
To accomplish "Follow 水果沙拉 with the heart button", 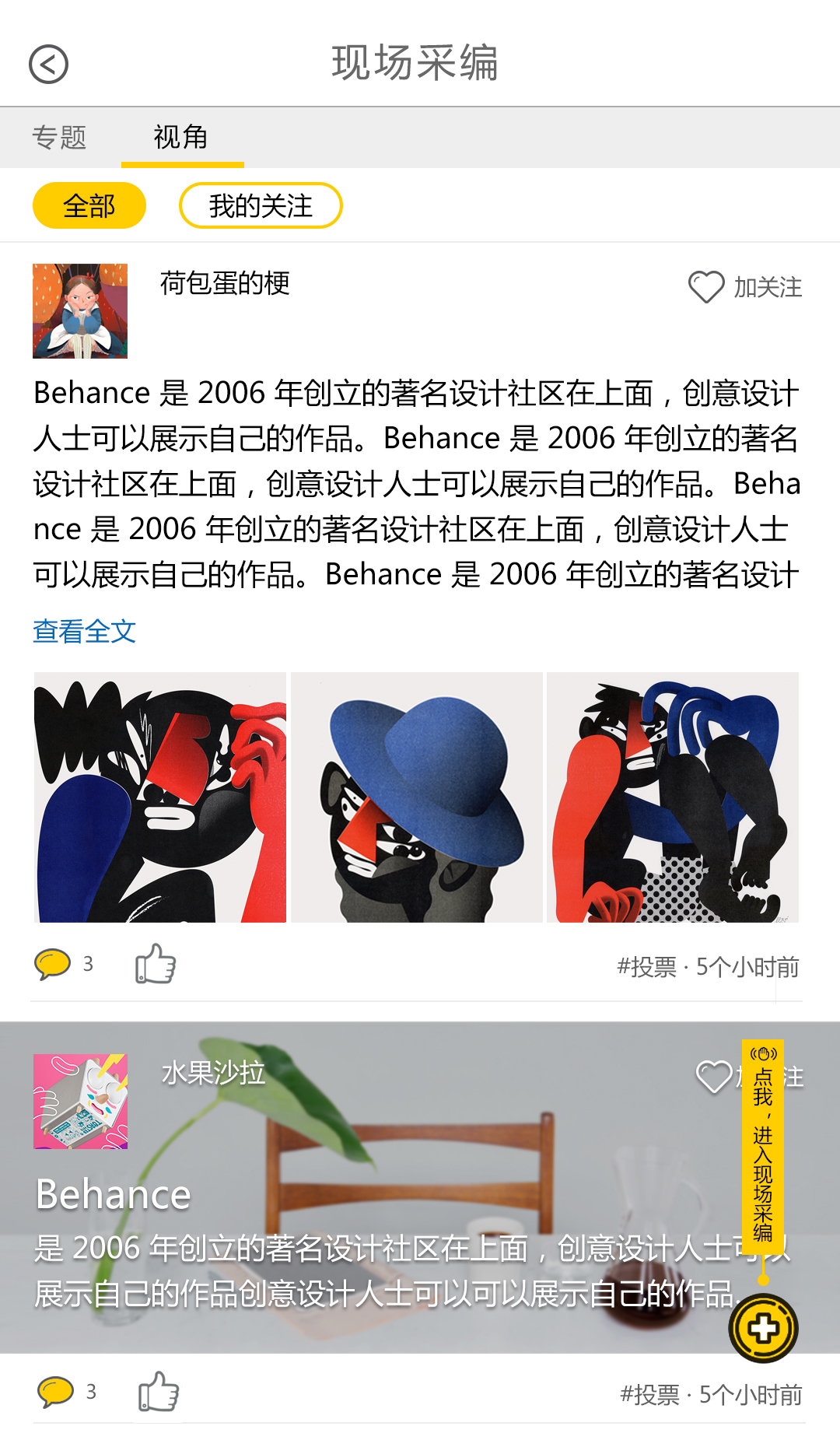I will pos(713,1077).
